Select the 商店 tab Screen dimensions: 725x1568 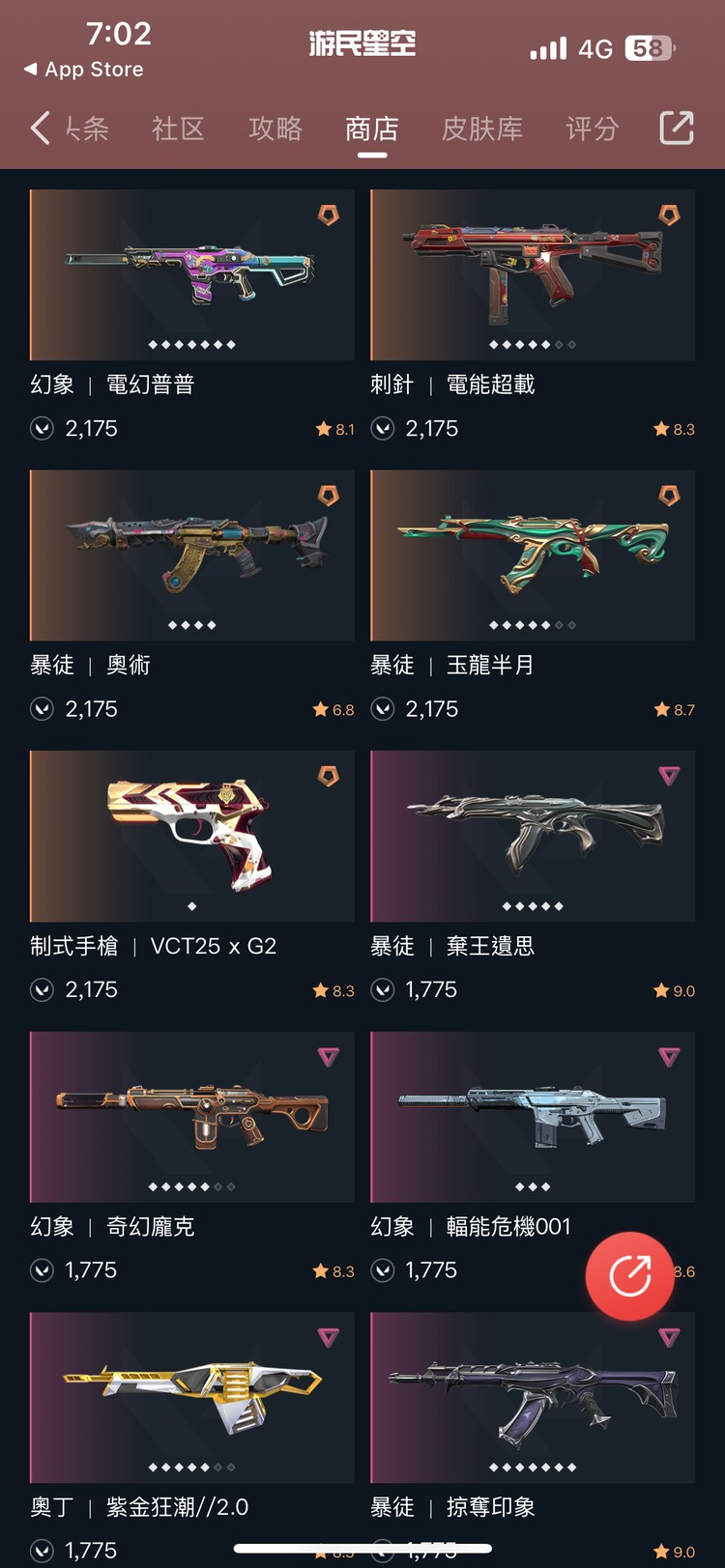[x=372, y=128]
